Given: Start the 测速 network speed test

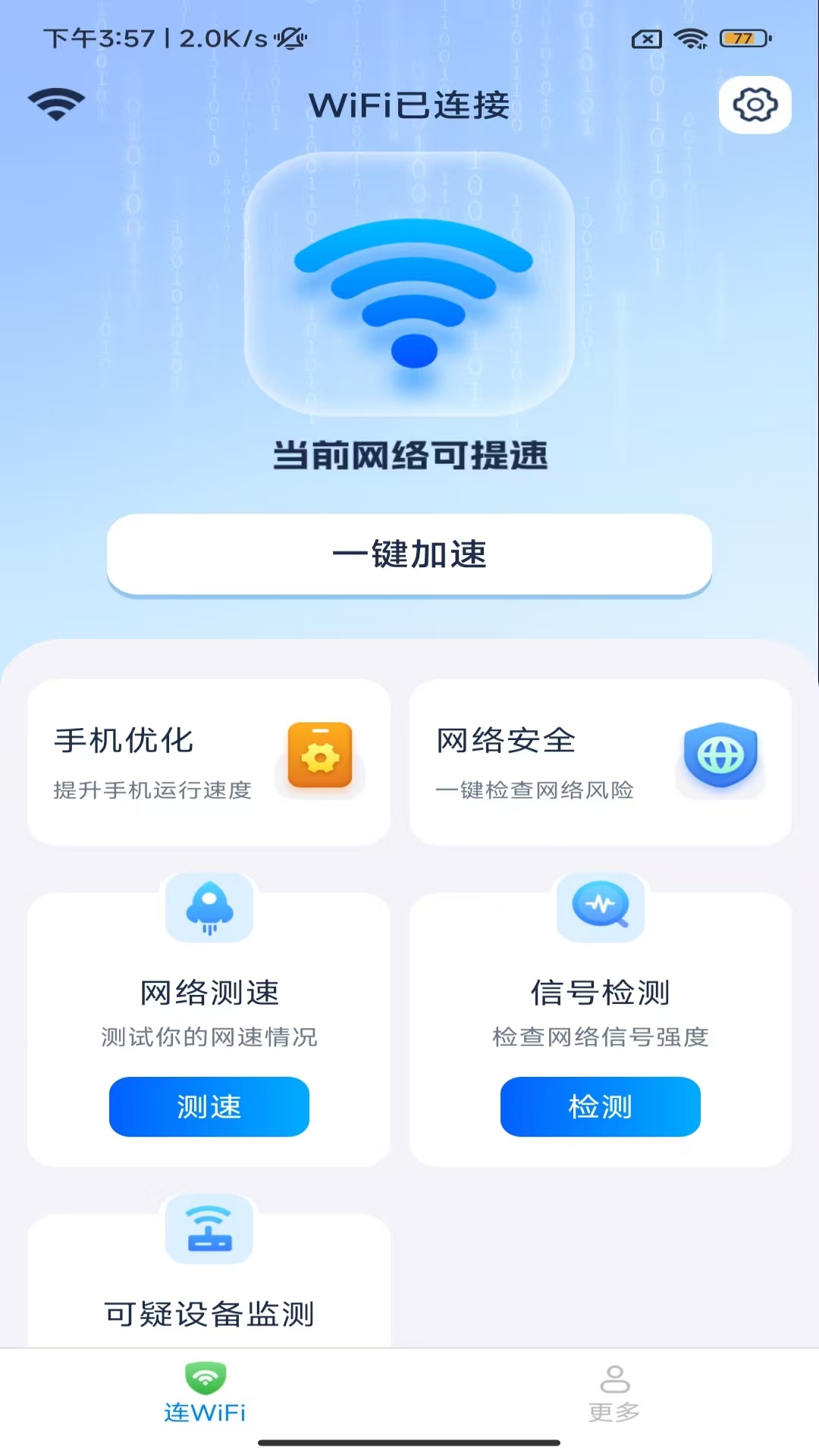Looking at the screenshot, I should 209,1106.
